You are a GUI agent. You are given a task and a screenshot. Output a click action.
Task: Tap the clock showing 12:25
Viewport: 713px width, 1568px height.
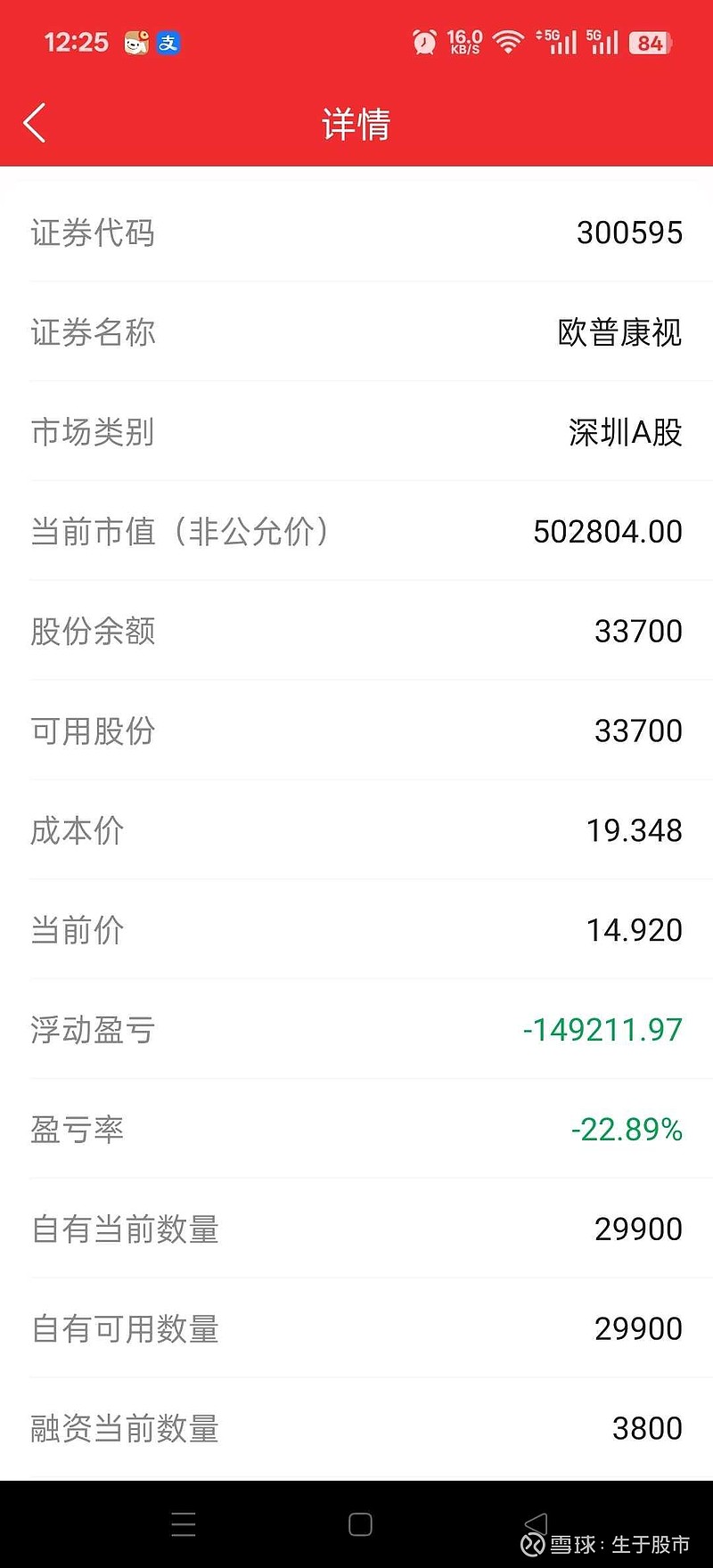[76, 42]
